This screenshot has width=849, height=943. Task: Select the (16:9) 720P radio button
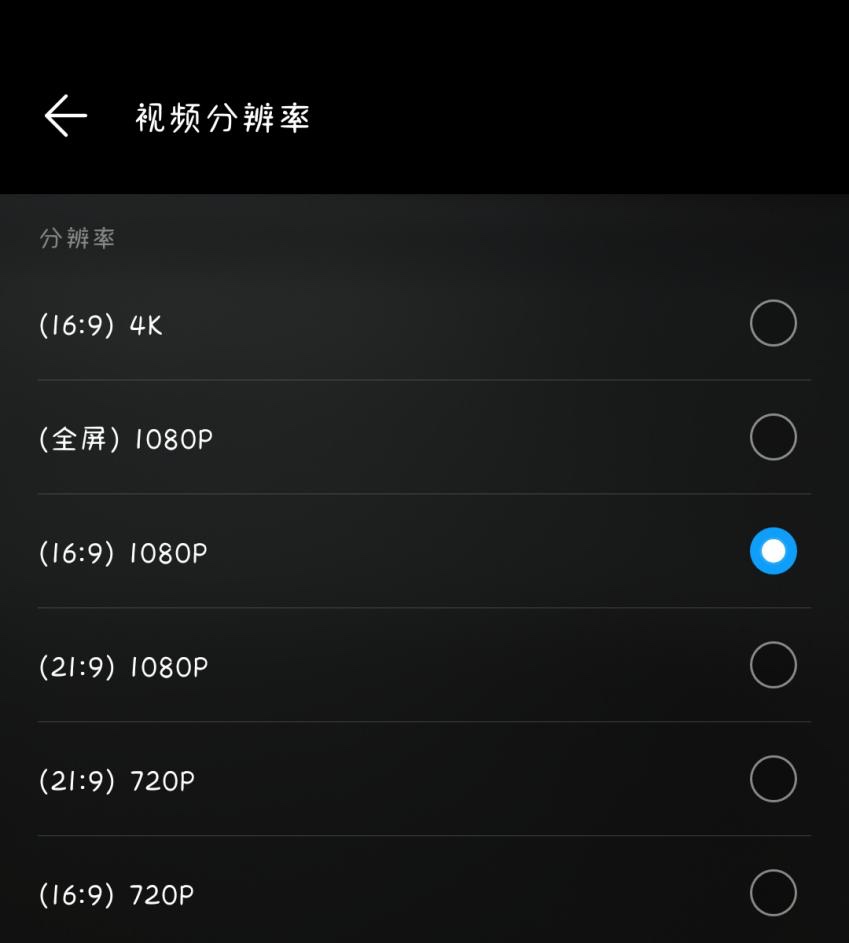(x=773, y=894)
